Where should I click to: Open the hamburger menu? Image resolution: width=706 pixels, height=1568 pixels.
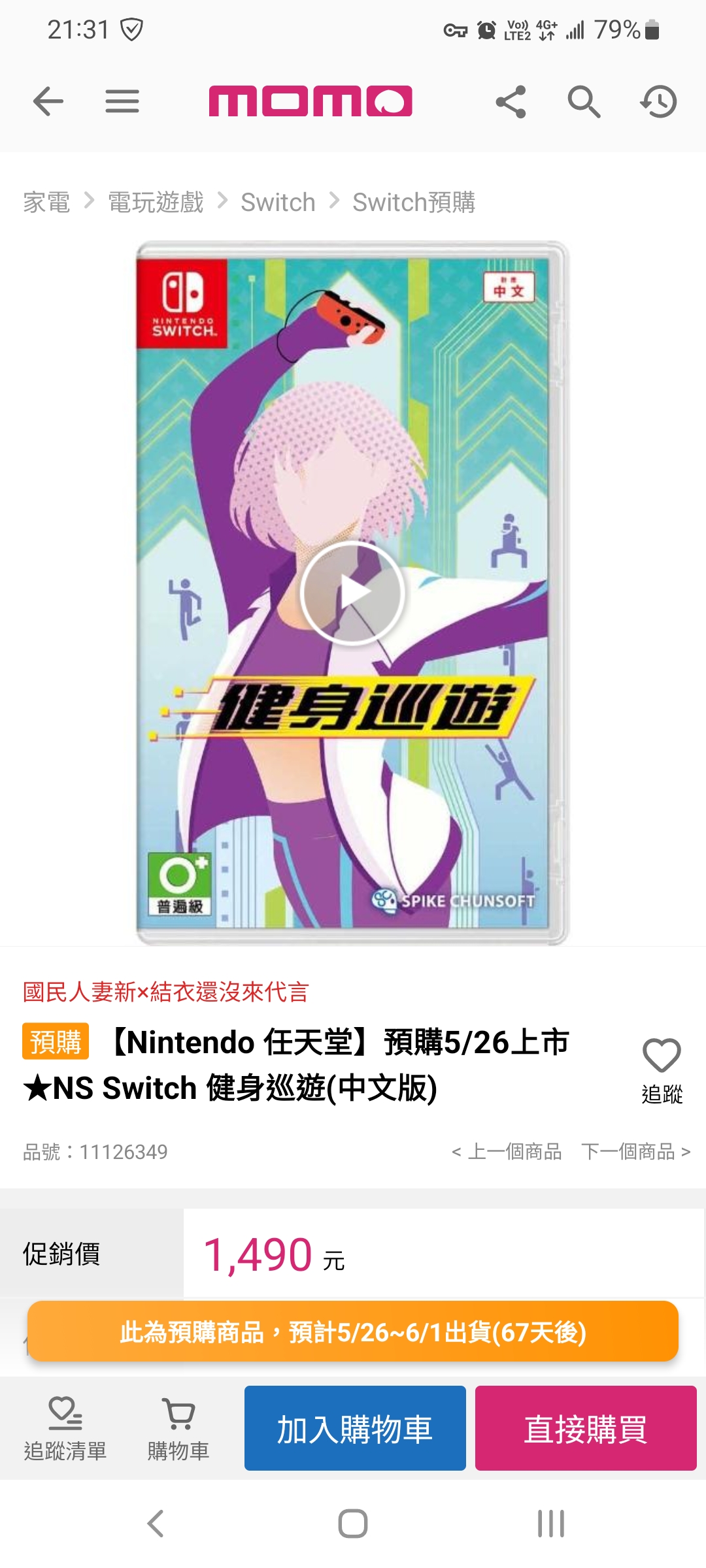click(x=122, y=102)
